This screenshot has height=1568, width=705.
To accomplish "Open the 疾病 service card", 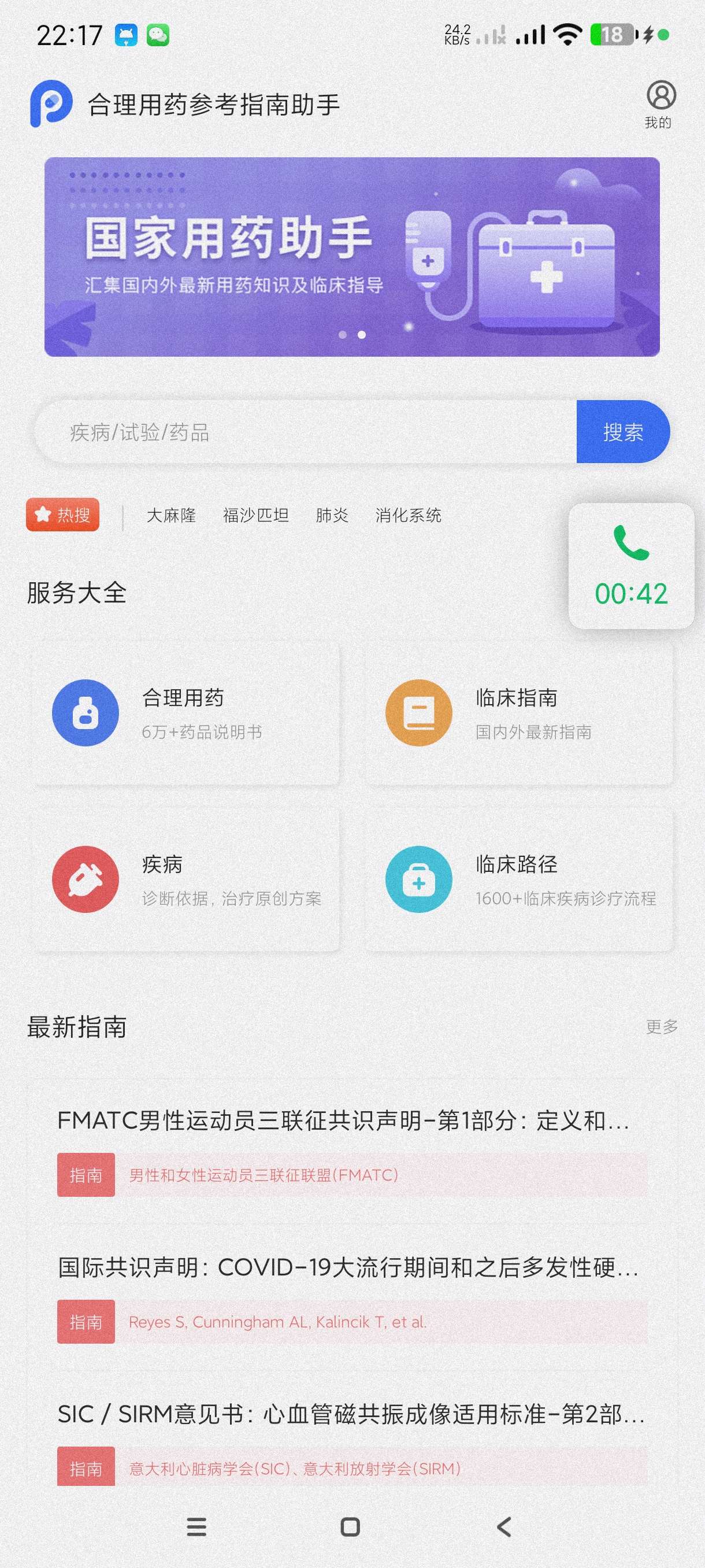I will pyautogui.click(x=185, y=880).
